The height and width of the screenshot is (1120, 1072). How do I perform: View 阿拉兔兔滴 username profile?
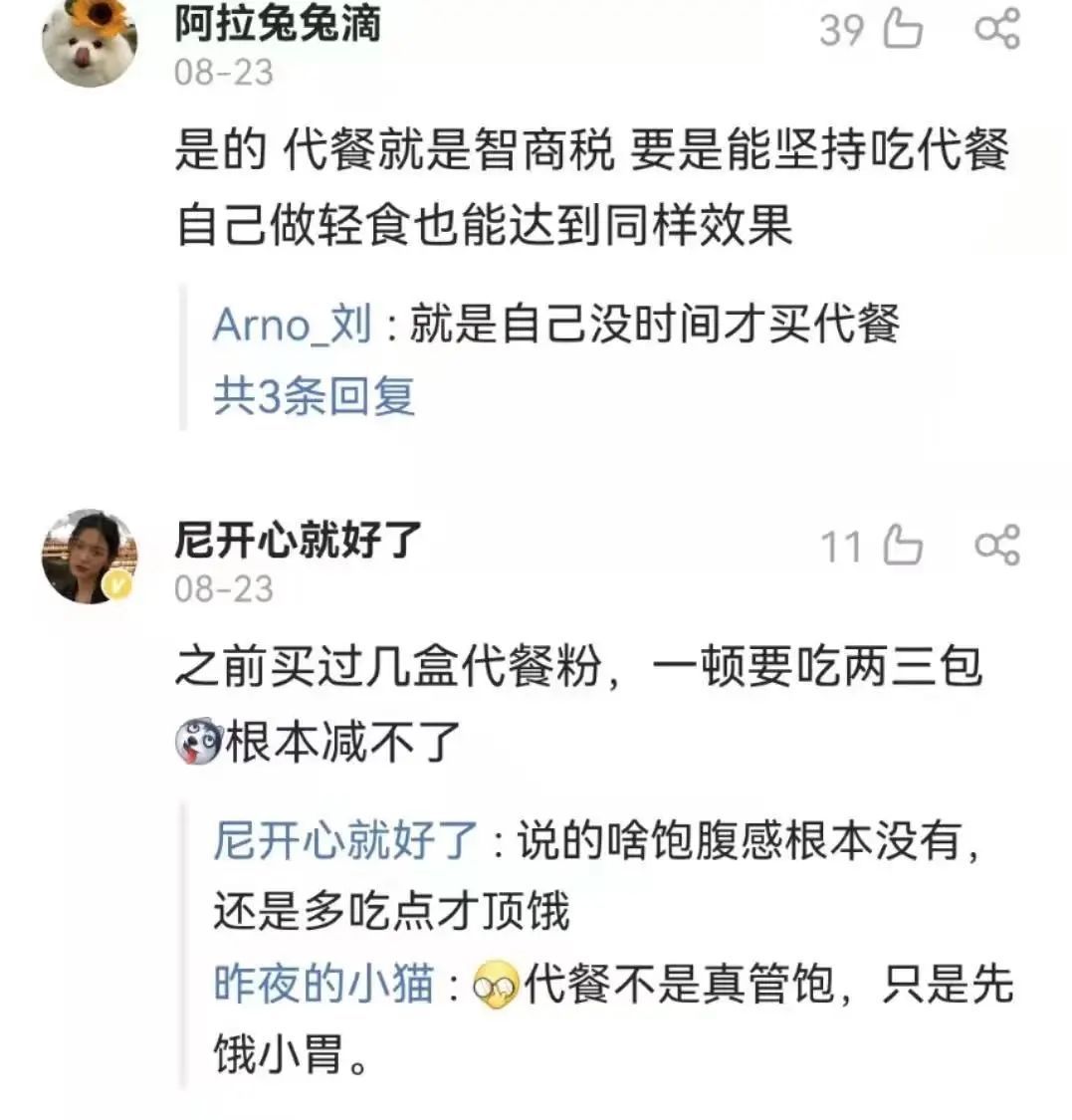pyautogui.click(x=278, y=25)
